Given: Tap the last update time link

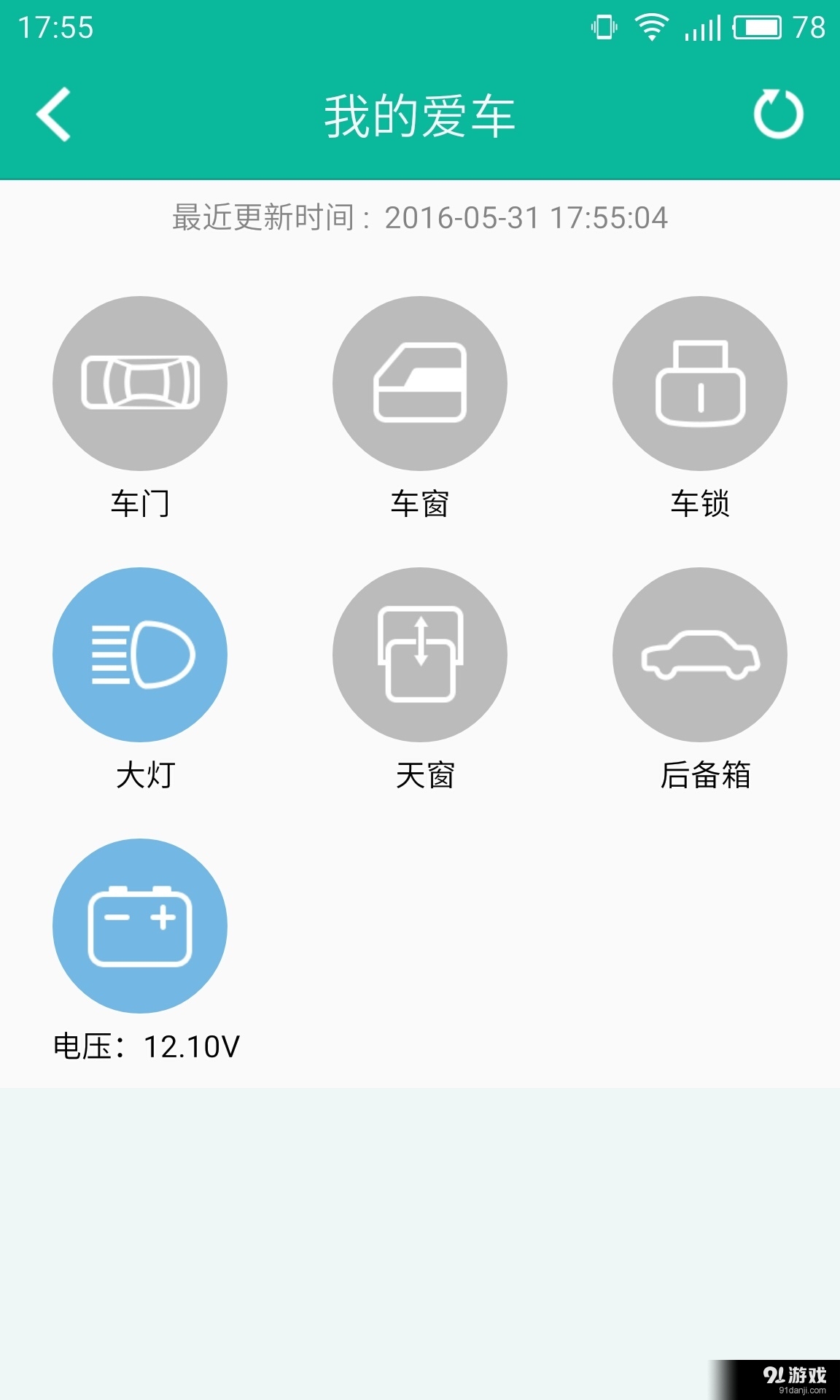Looking at the screenshot, I should [x=420, y=217].
